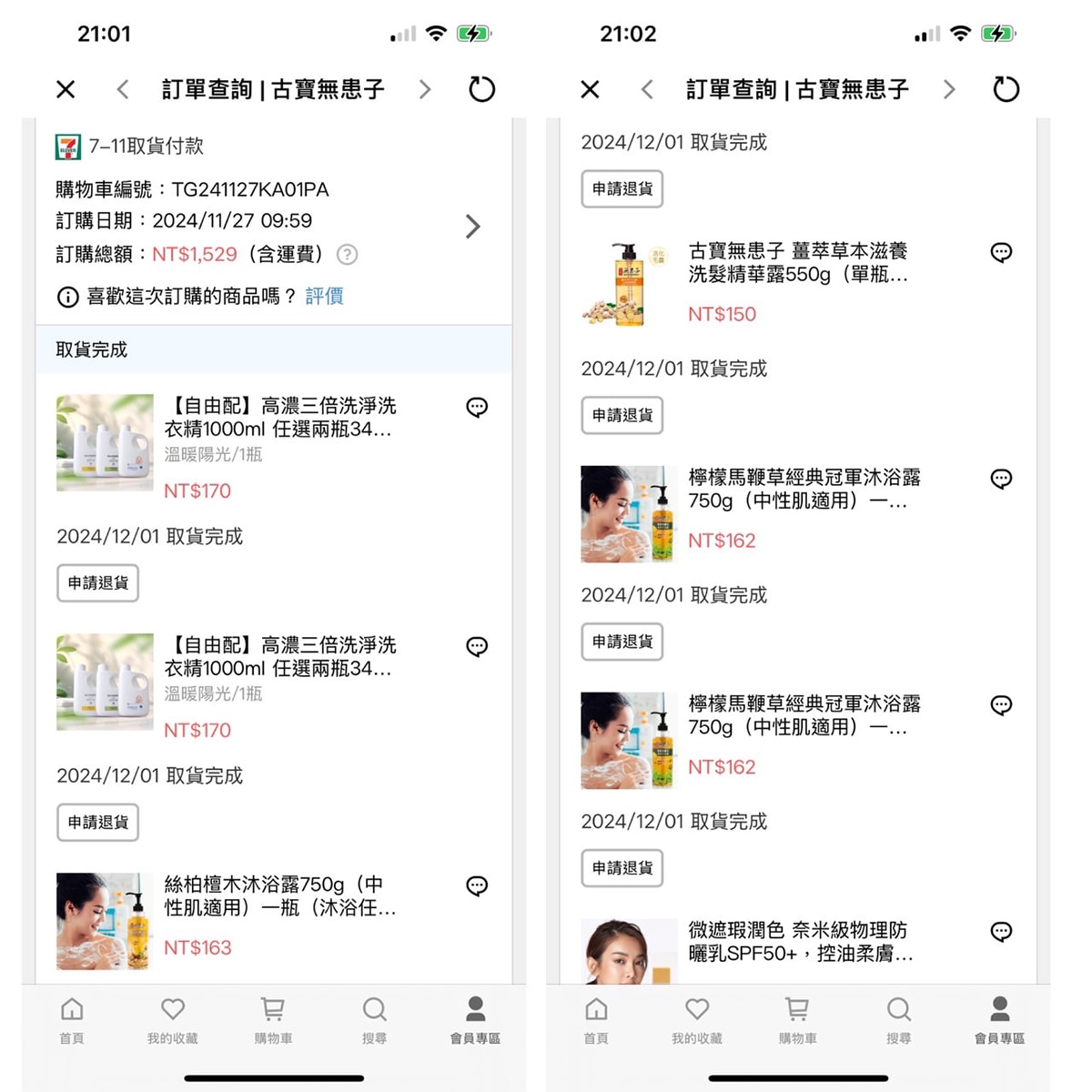Message the seller about 絲柏檀木沐浴露
Image resolution: width=1092 pixels, height=1092 pixels.
477,886
